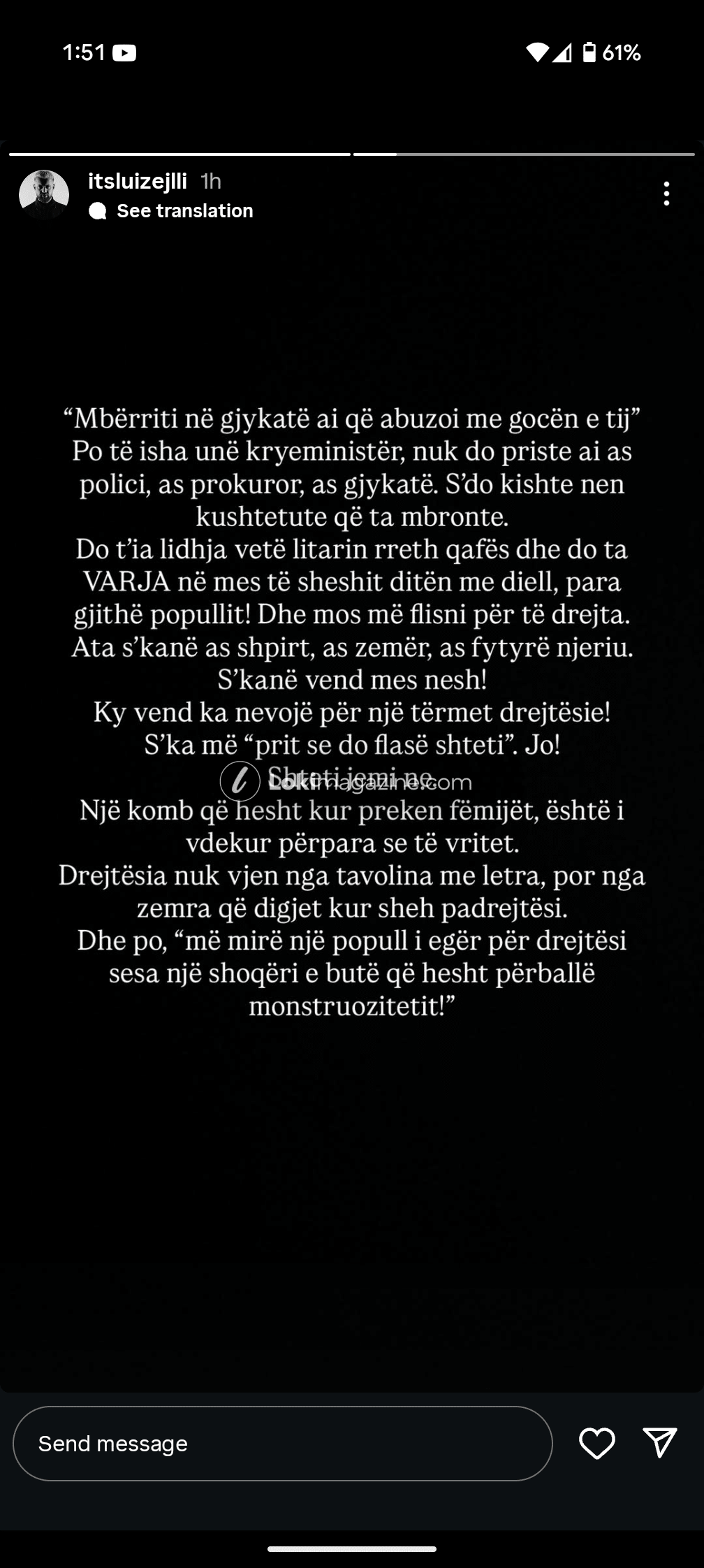Open the story overflow menu
The image size is (704, 1568).
pyautogui.click(x=666, y=194)
